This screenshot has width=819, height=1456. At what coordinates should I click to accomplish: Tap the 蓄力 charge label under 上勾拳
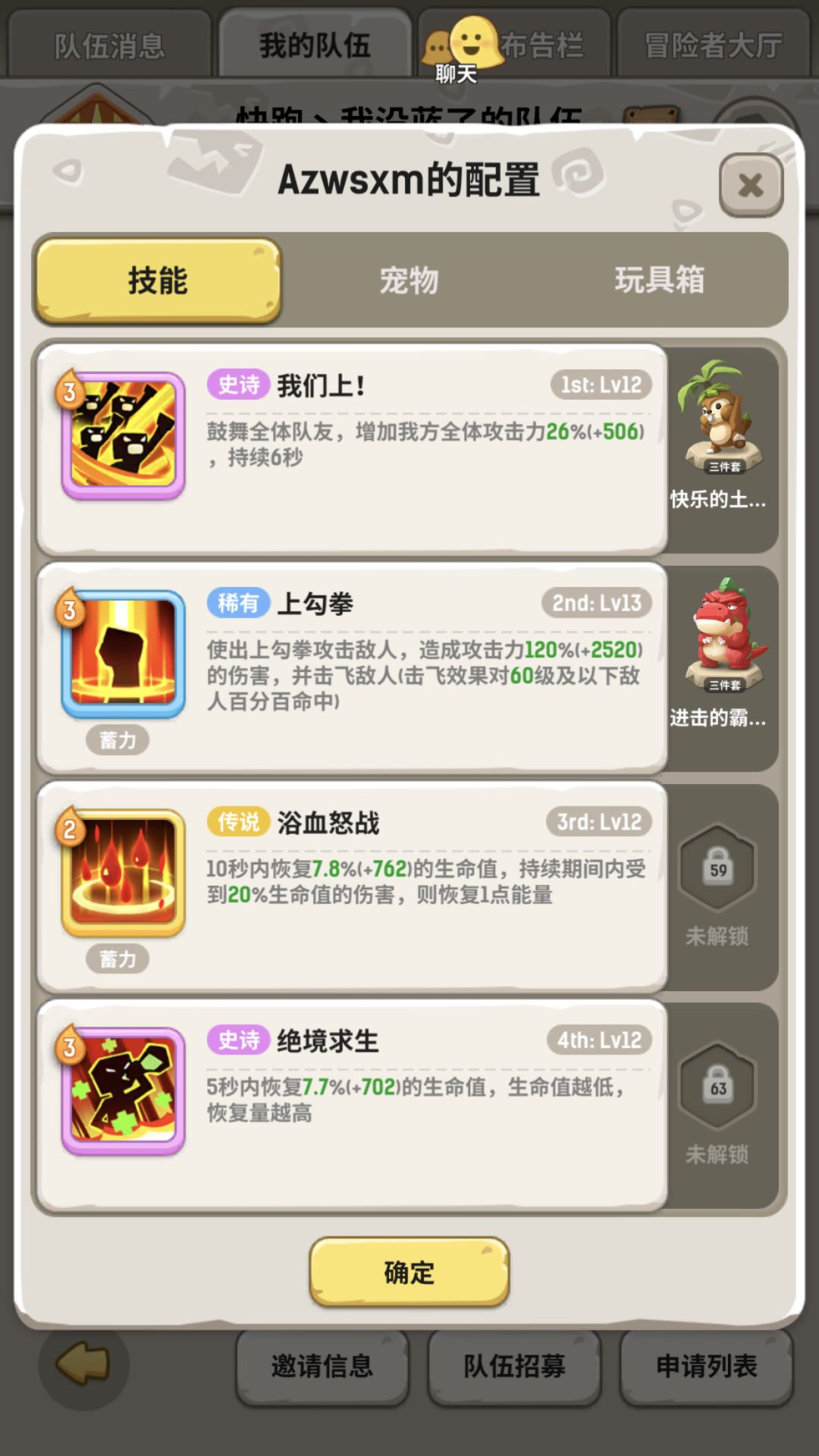(118, 739)
